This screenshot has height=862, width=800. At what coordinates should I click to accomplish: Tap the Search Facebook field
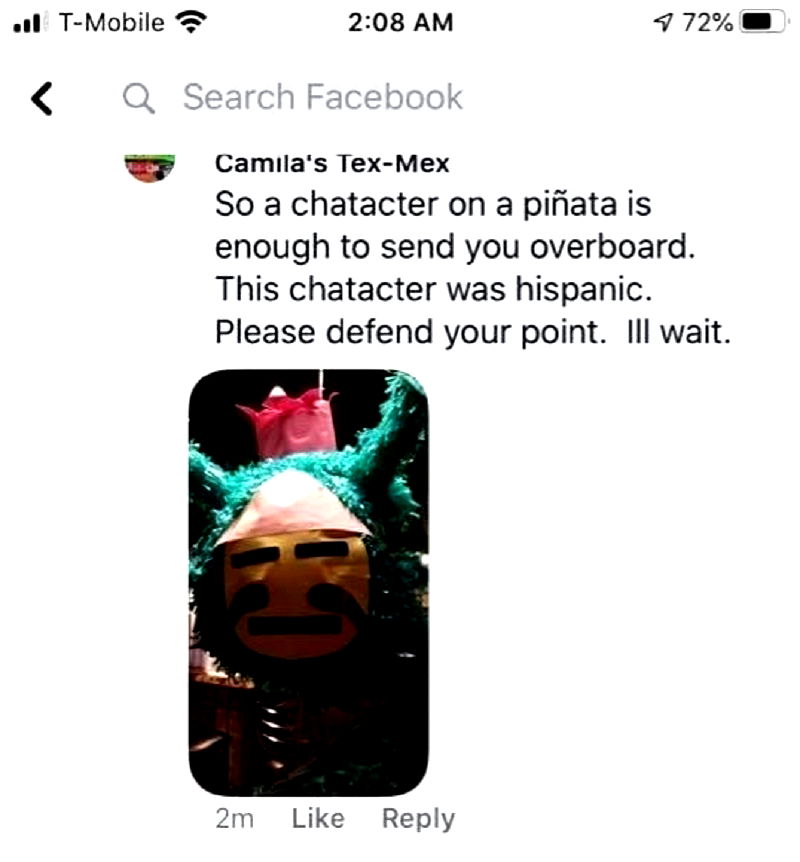click(322, 97)
